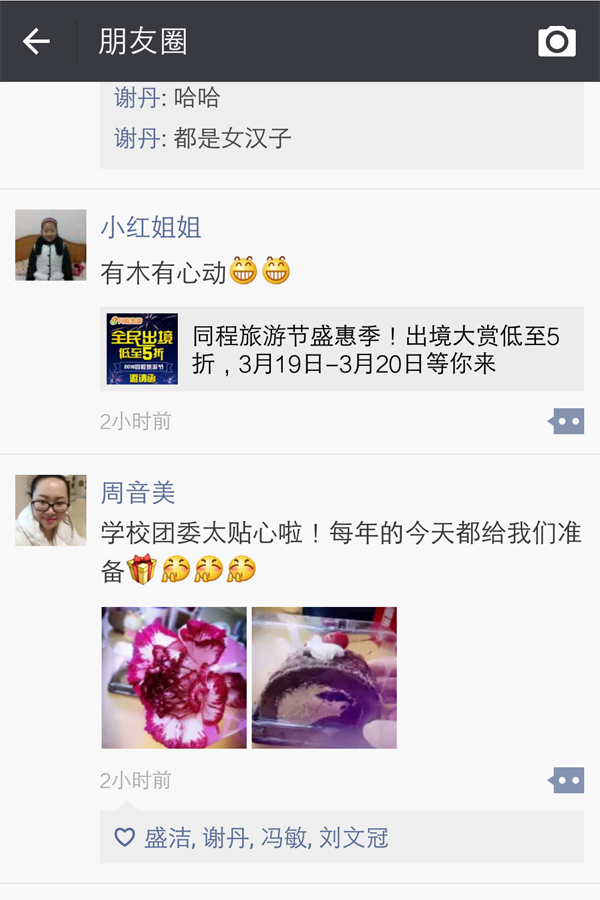Image resolution: width=600 pixels, height=900 pixels.
Task: Open 盛洁's profile from the likes list
Action: point(167,838)
